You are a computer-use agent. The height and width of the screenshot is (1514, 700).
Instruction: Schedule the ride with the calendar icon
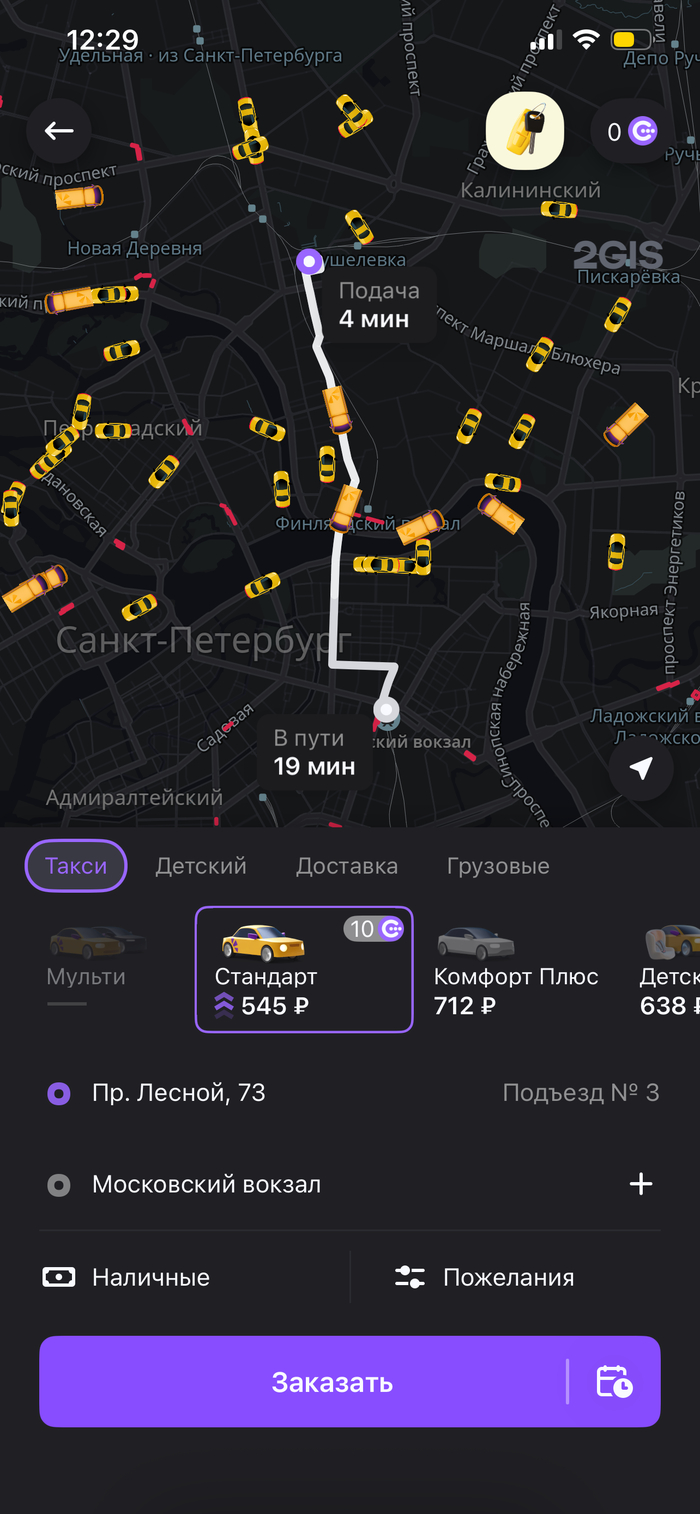(x=614, y=1382)
